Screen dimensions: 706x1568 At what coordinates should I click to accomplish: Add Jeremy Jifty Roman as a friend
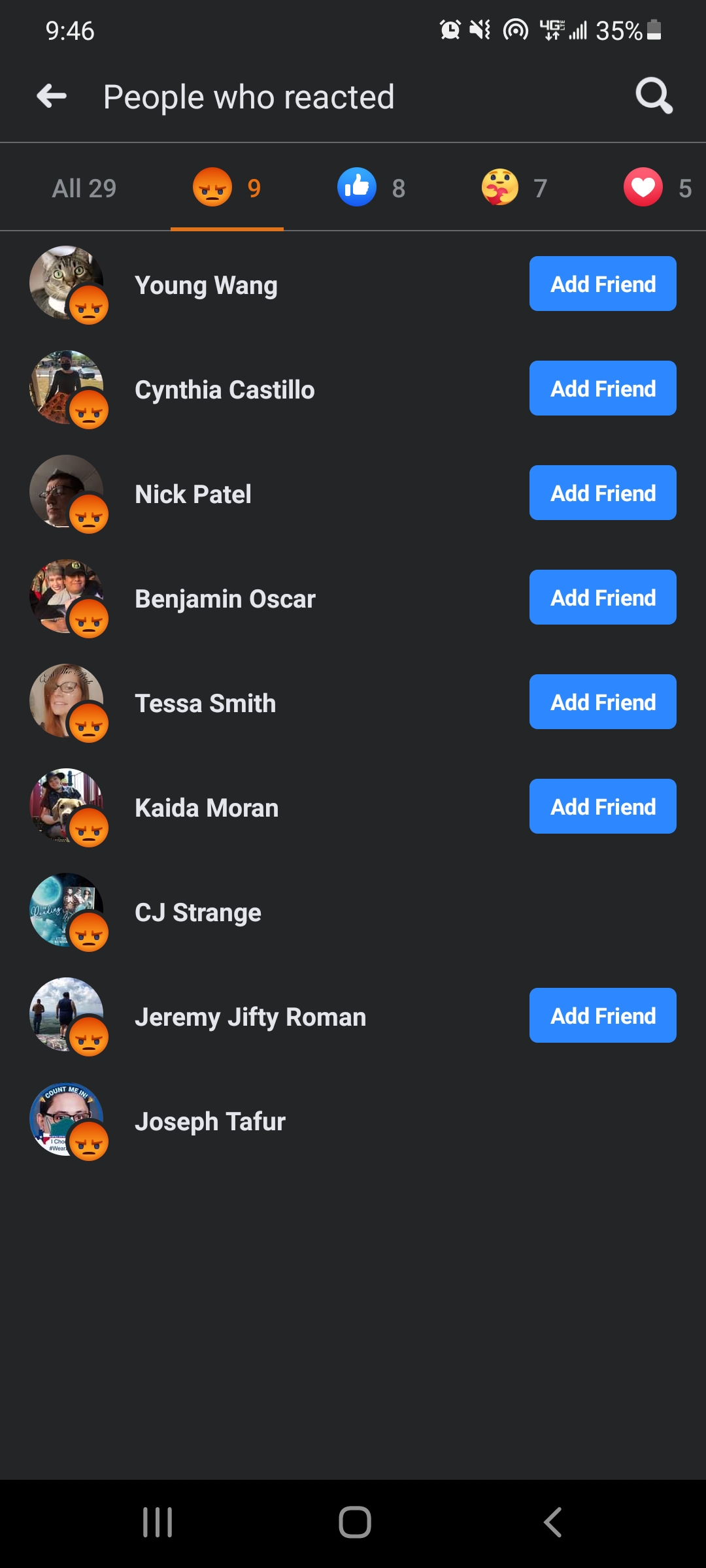pos(603,1015)
